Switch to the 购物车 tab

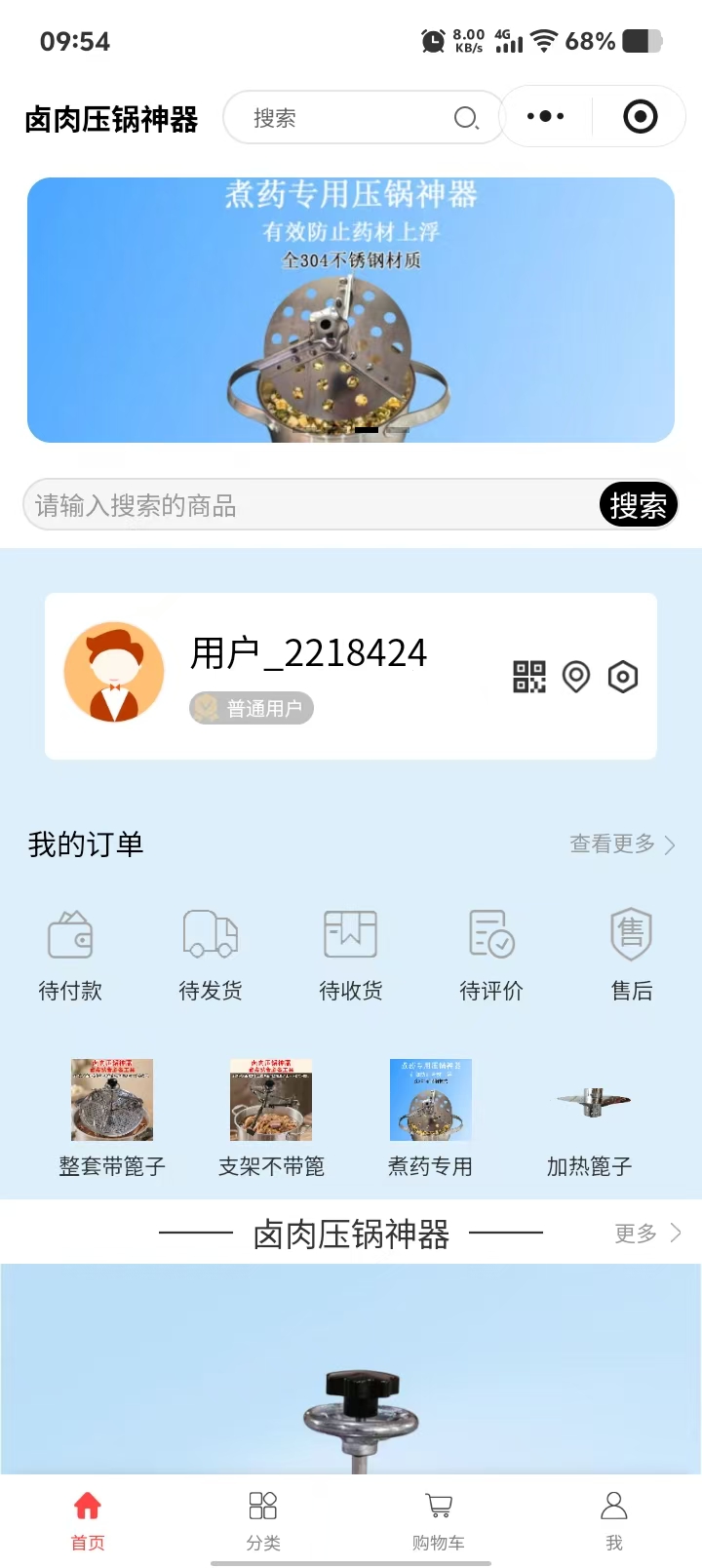[439, 1519]
